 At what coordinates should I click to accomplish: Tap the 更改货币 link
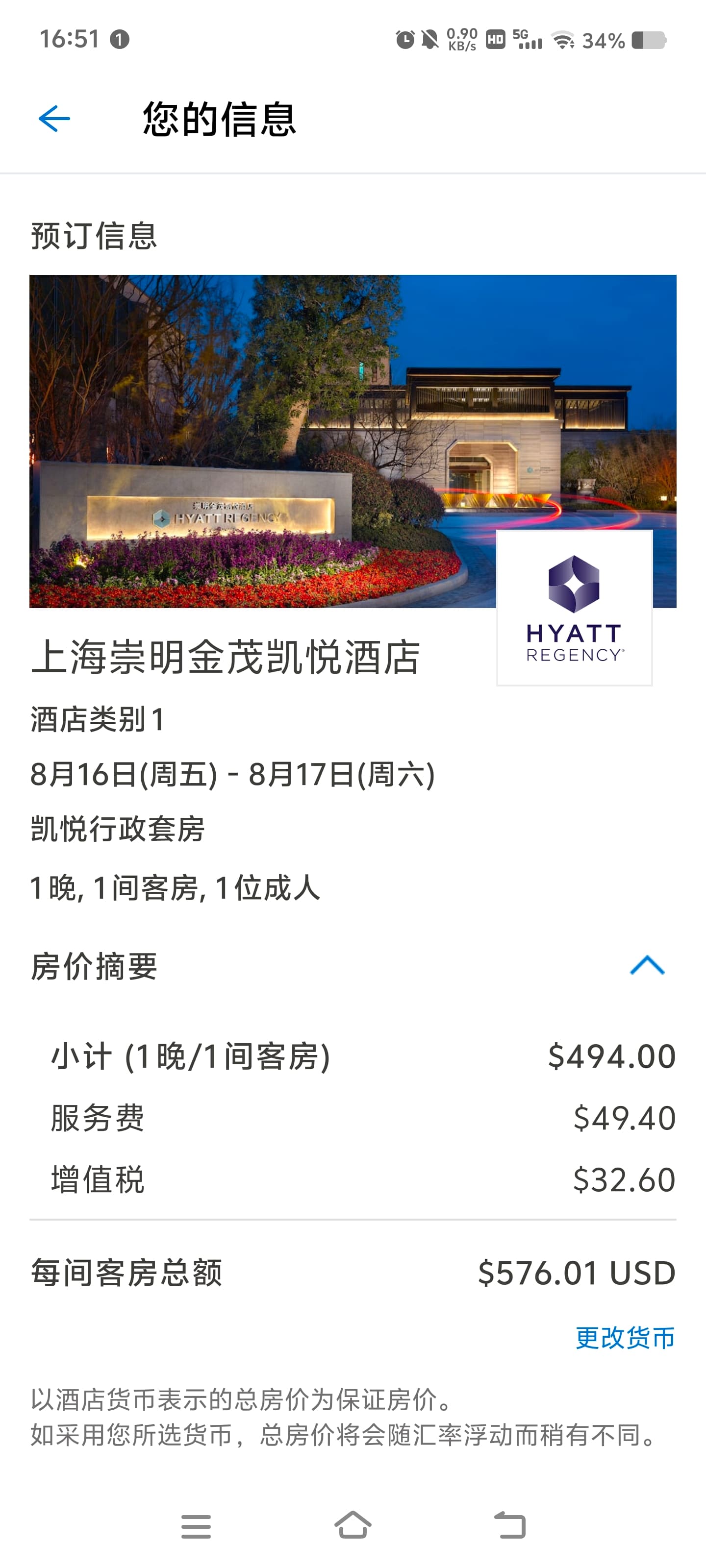tap(625, 1338)
